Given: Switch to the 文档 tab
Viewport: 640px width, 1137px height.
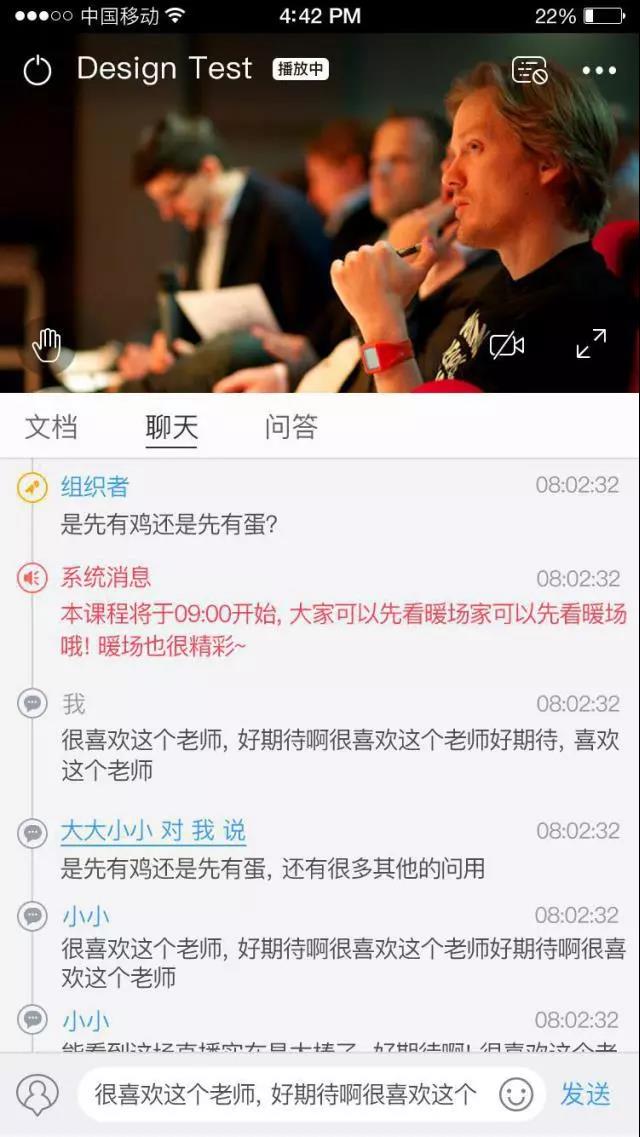Looking at the screenshot, I should (x=51, y=427).
